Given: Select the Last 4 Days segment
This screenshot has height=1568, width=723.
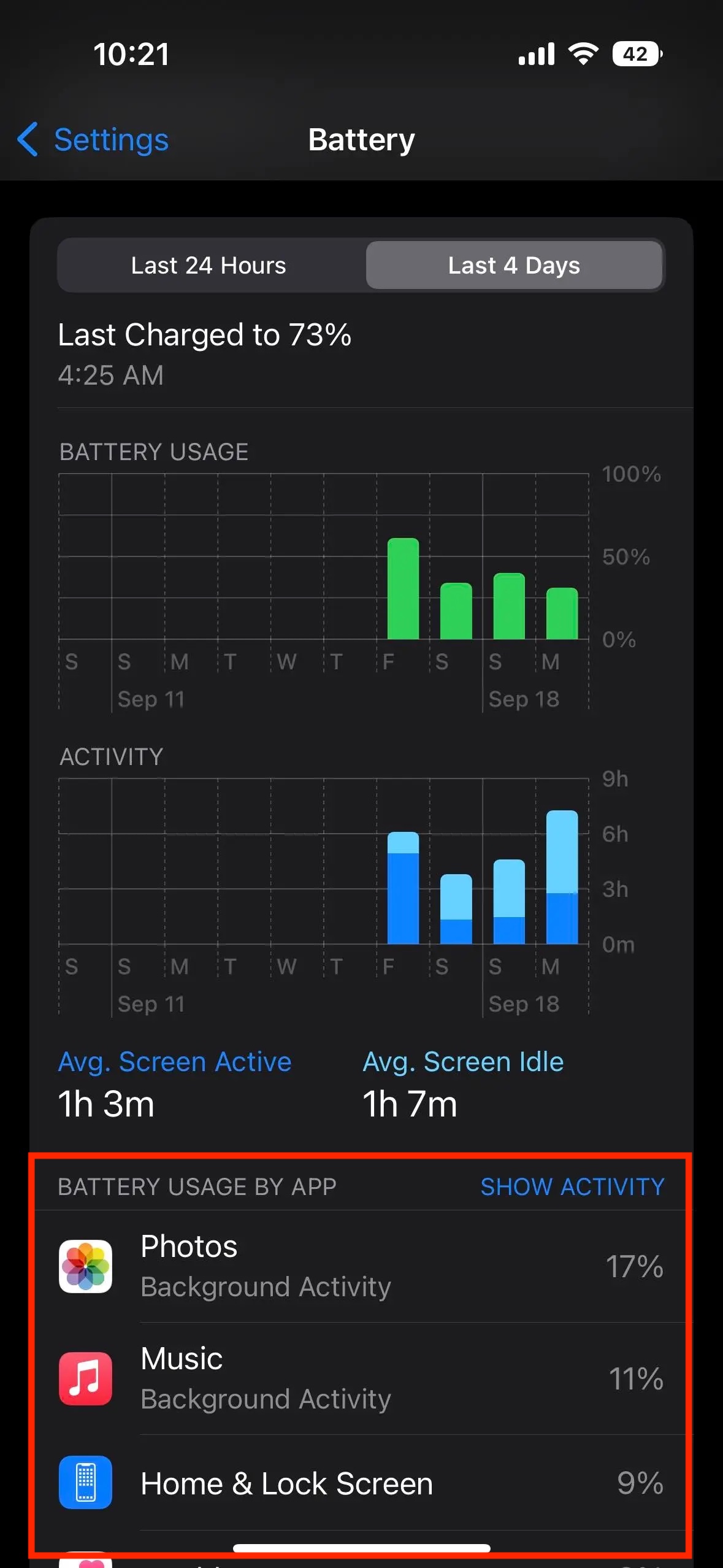Looking at the screenshot, I should (514, 266).
